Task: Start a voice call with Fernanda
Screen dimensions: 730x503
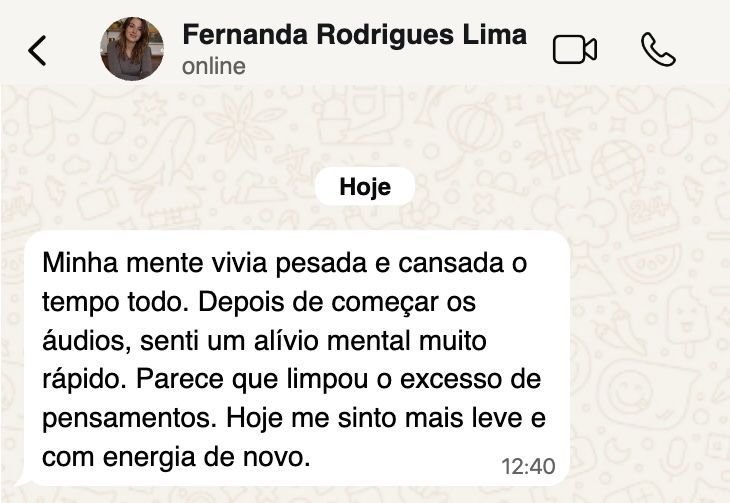Action: [657, 49]
